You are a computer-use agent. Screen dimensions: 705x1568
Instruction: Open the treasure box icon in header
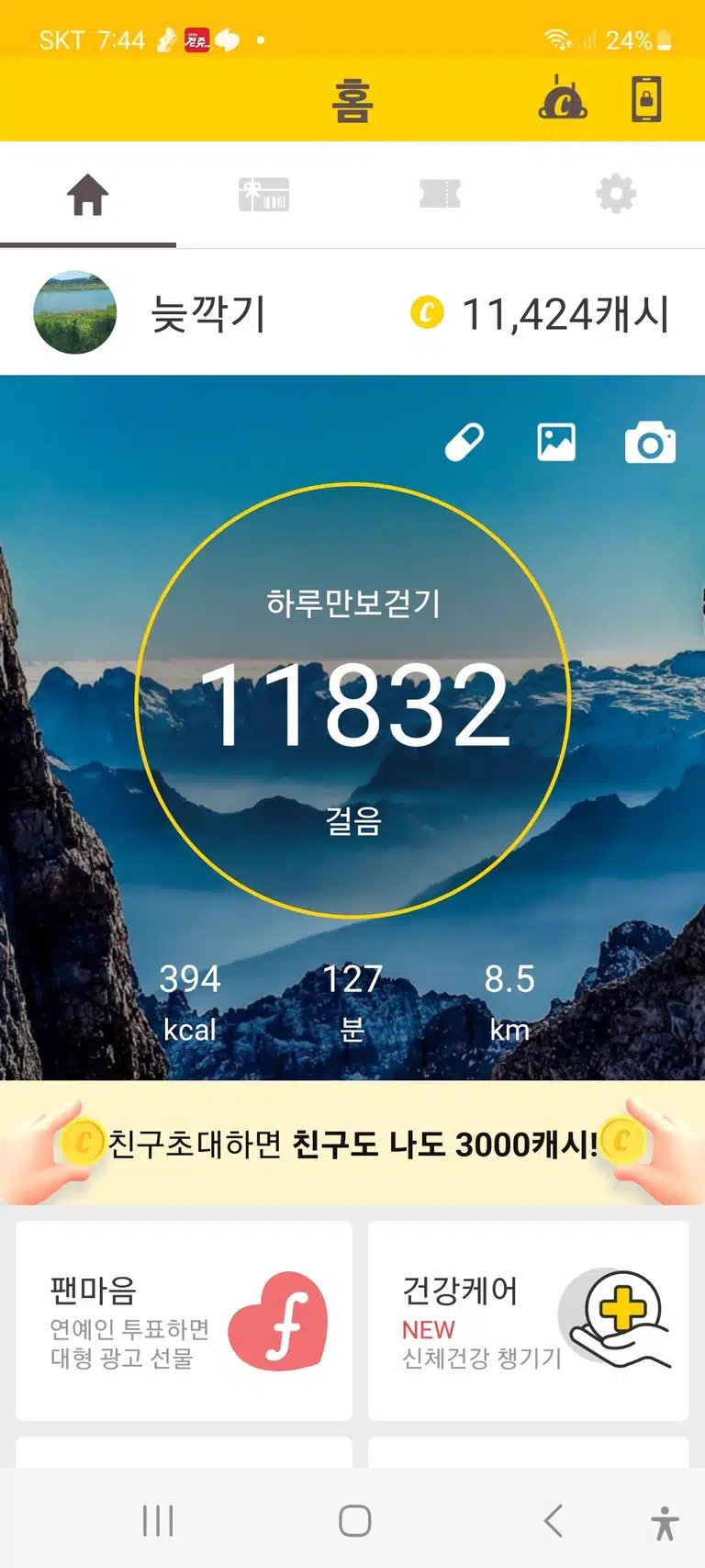(563, 98)
